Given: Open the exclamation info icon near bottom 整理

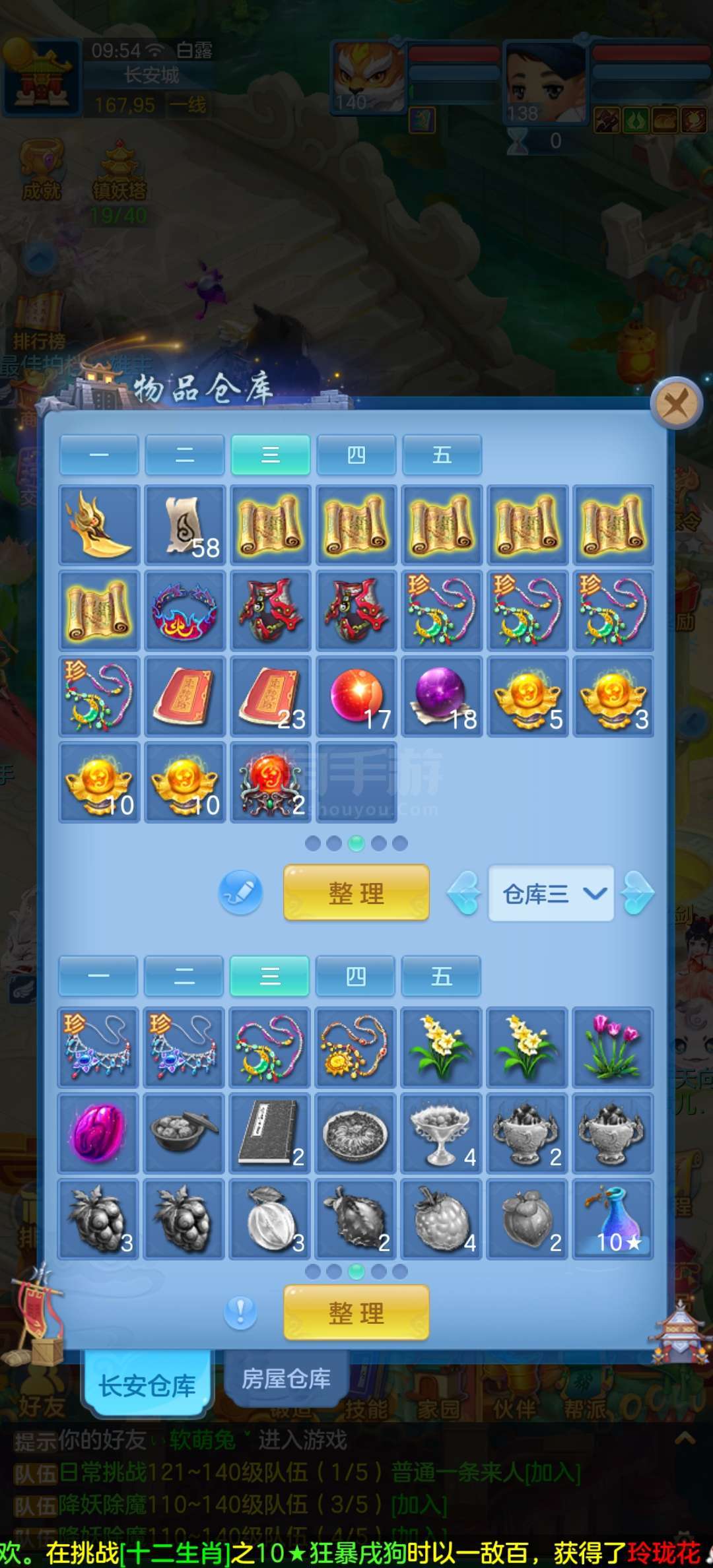Looking at the screenshot, I should (x=240, y=1311).
